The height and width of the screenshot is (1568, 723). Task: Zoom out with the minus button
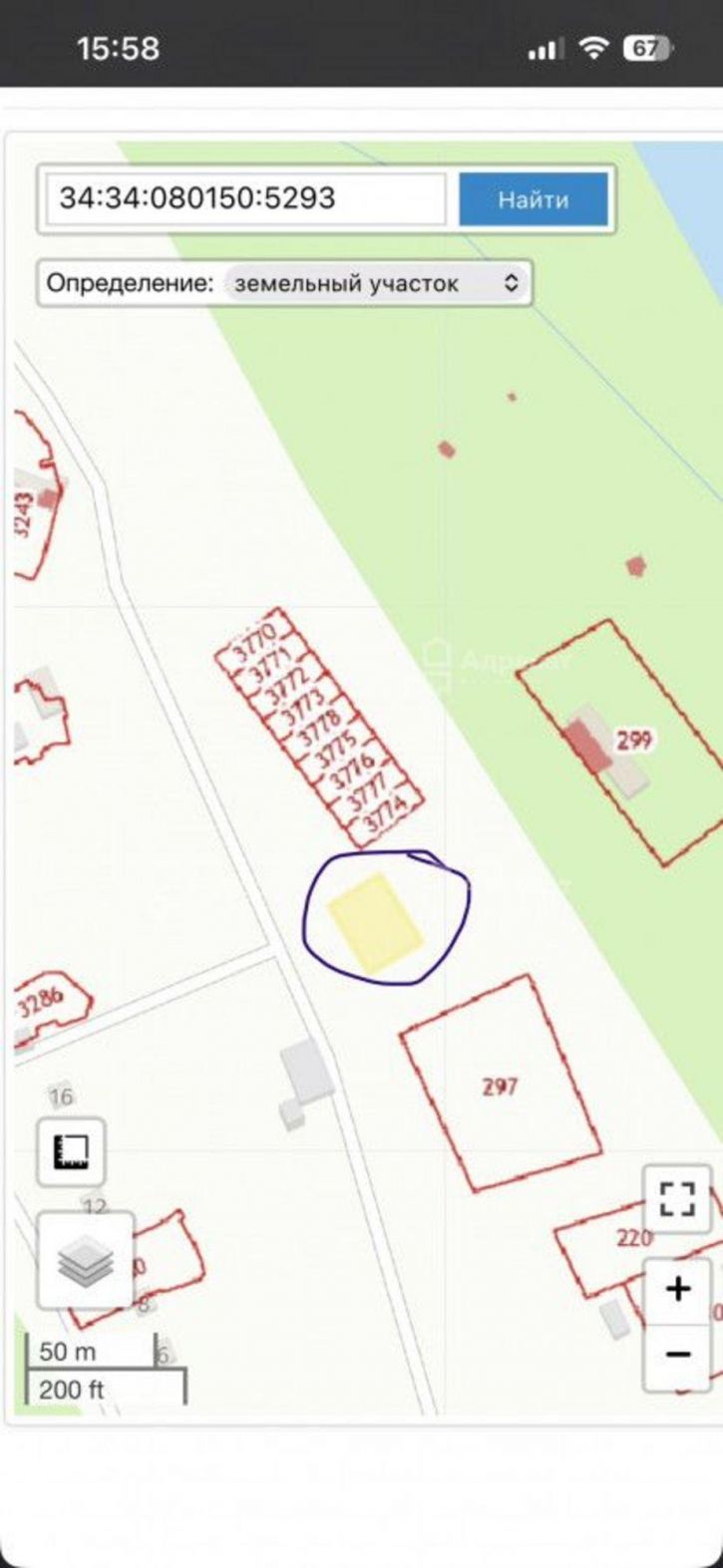[x=678, y=1356]
